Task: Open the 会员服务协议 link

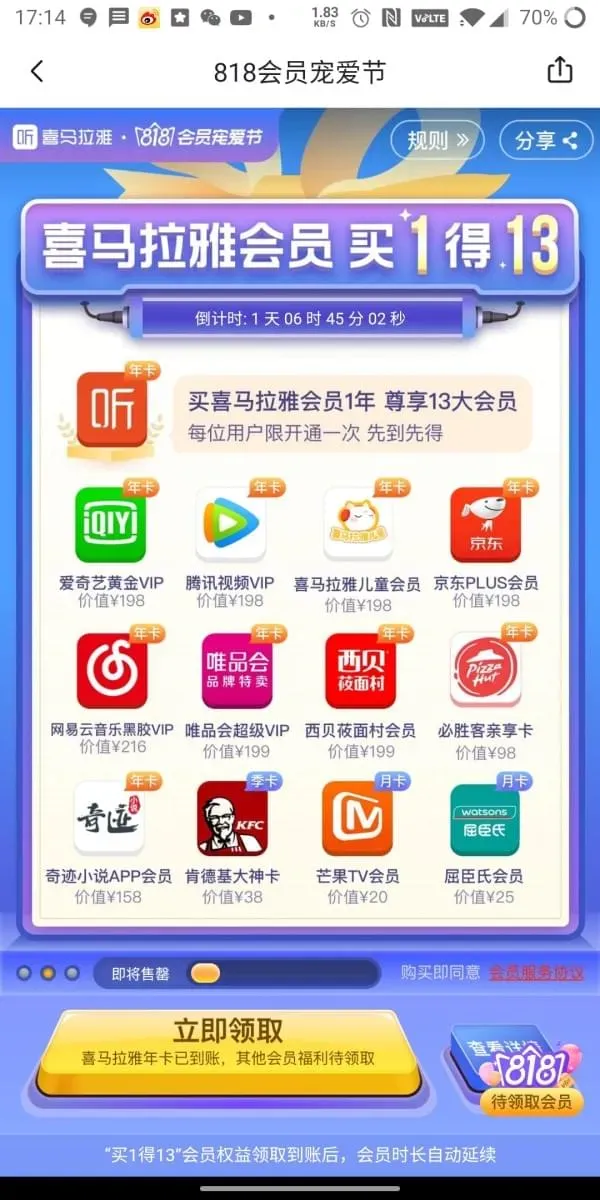Action: coord(535,973)
